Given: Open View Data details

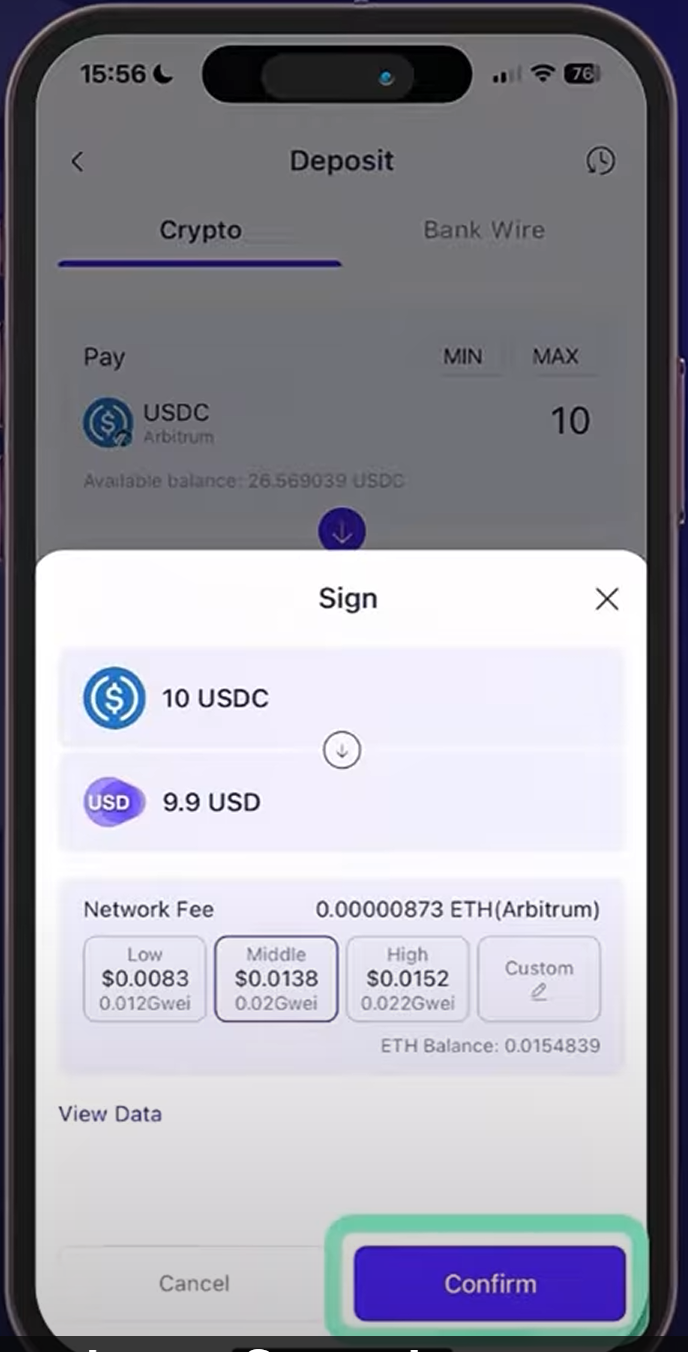Looking at the screenshot, I should pos(110,1114).
